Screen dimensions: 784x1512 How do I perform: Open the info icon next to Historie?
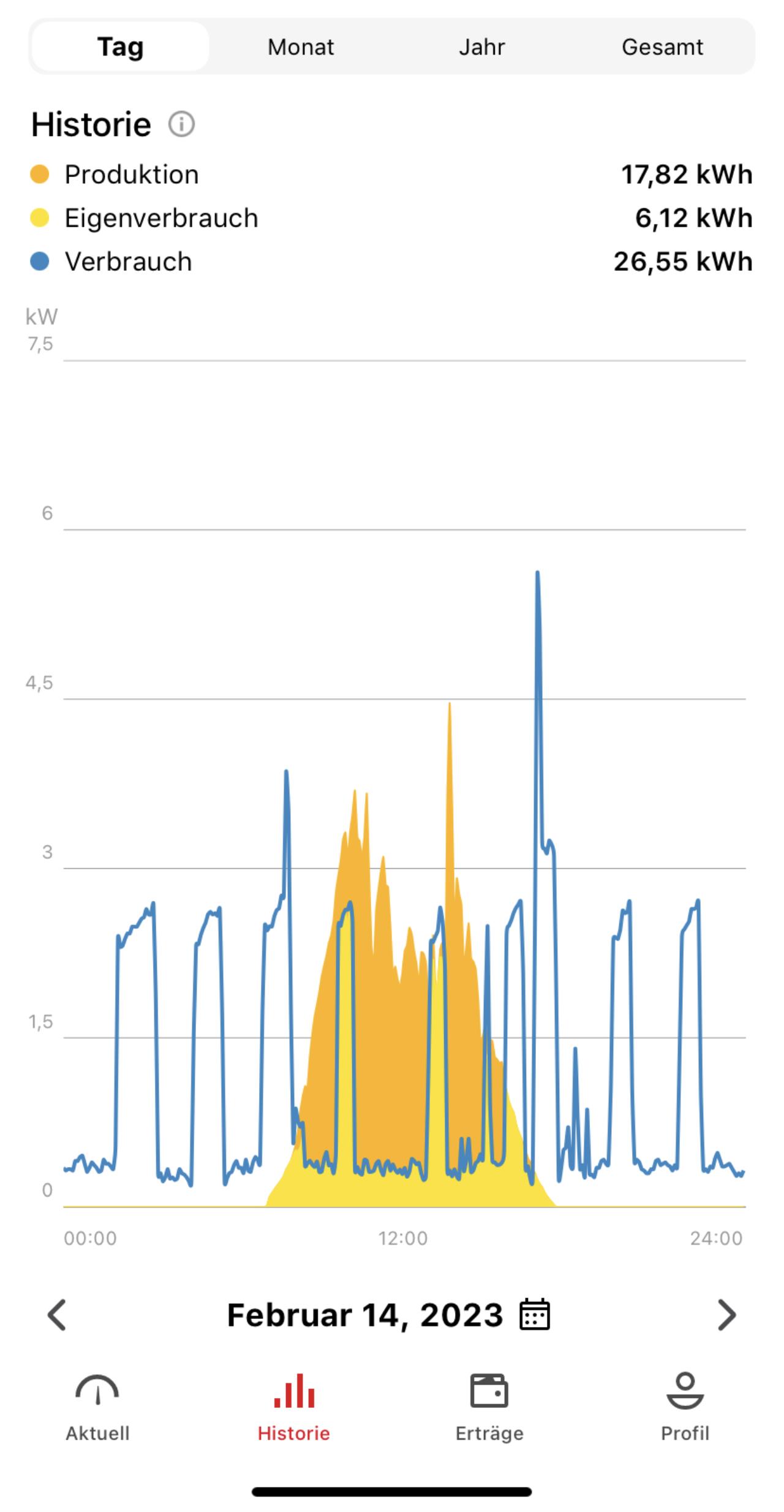181,124
